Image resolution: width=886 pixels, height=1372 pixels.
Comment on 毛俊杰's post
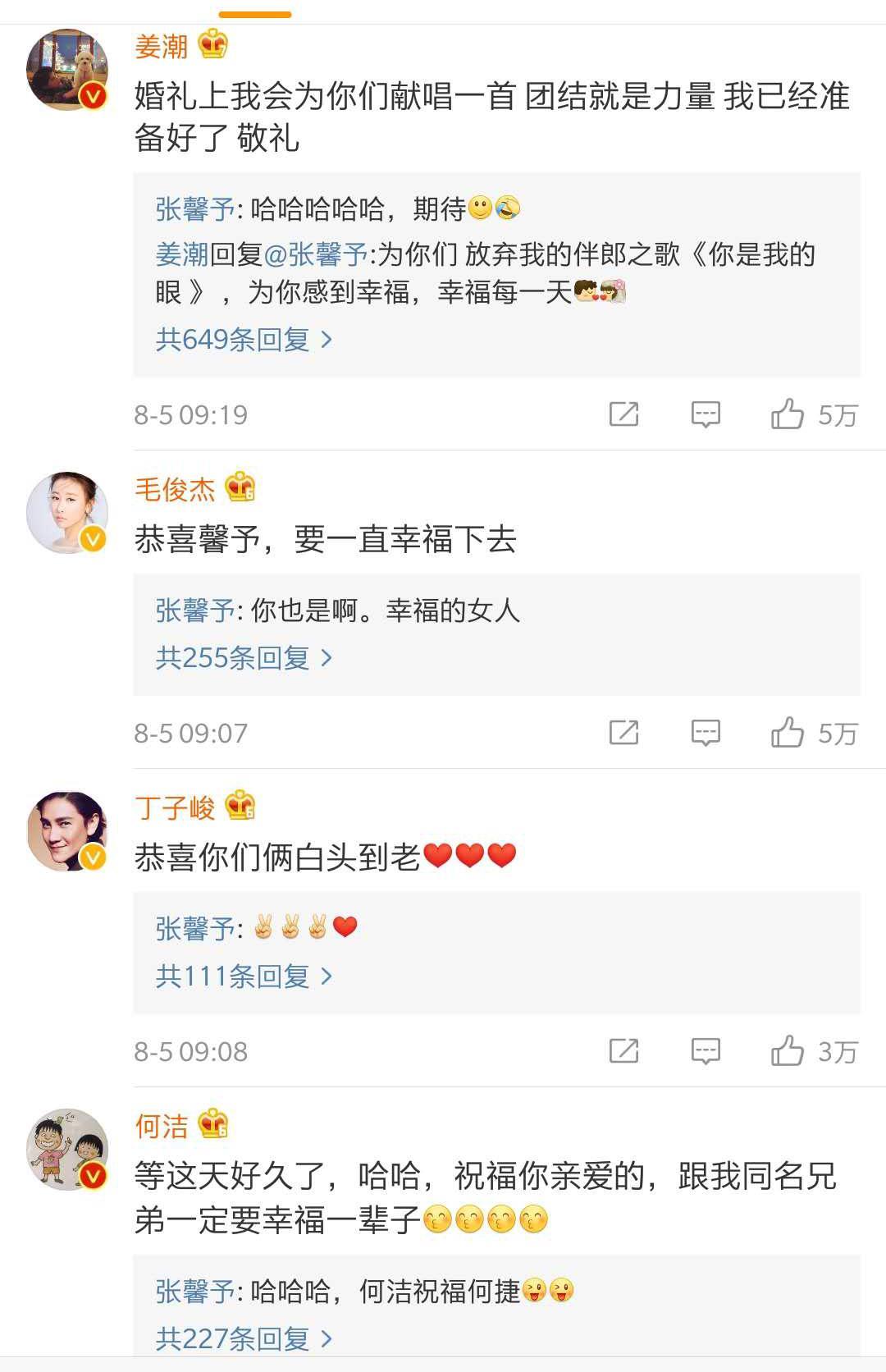click(706, 733)
